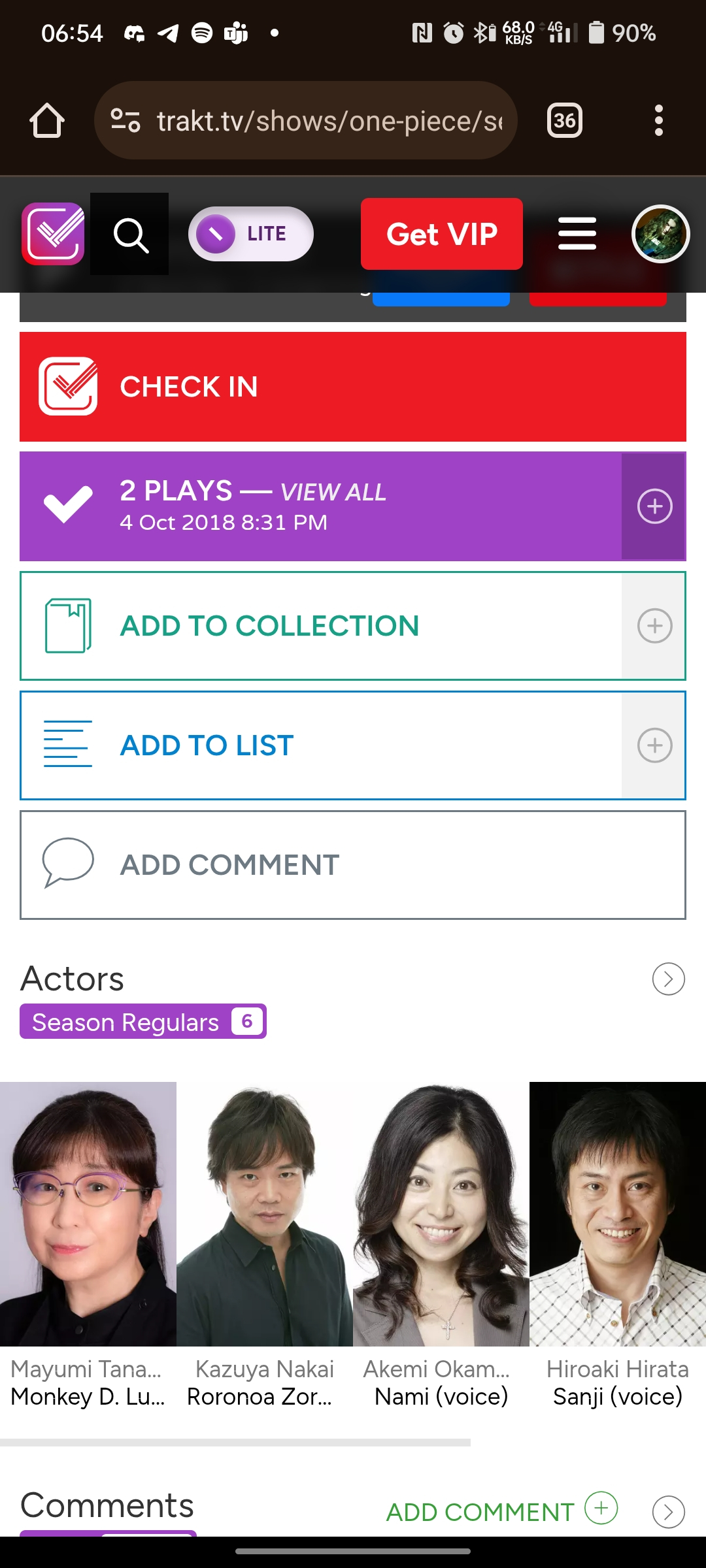Tap the Get VIP button
Screen dimensions: 706x1568
441,234
